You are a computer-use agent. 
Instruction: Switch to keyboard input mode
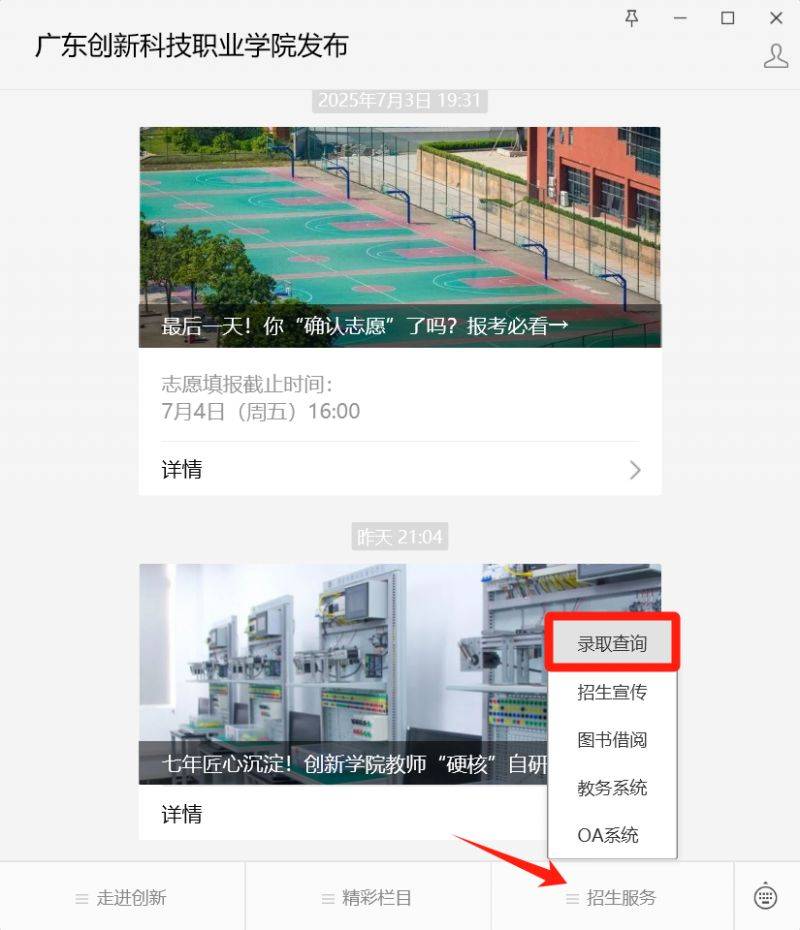coord(766,896)
